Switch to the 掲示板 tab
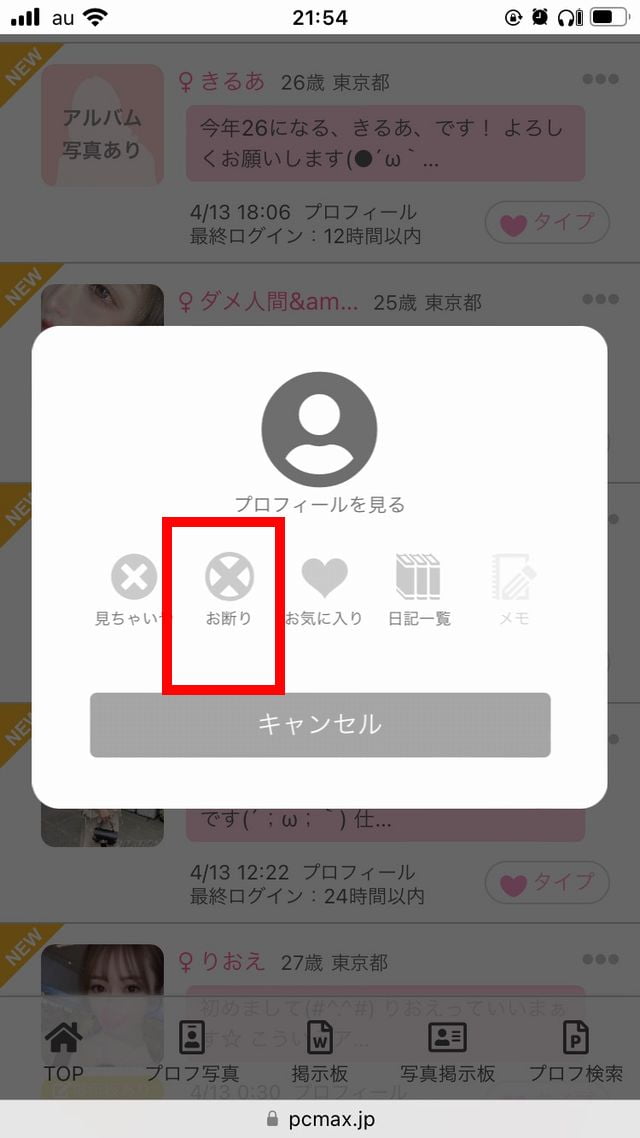Screen dimensions: 640x1138 coord(319,1052)
